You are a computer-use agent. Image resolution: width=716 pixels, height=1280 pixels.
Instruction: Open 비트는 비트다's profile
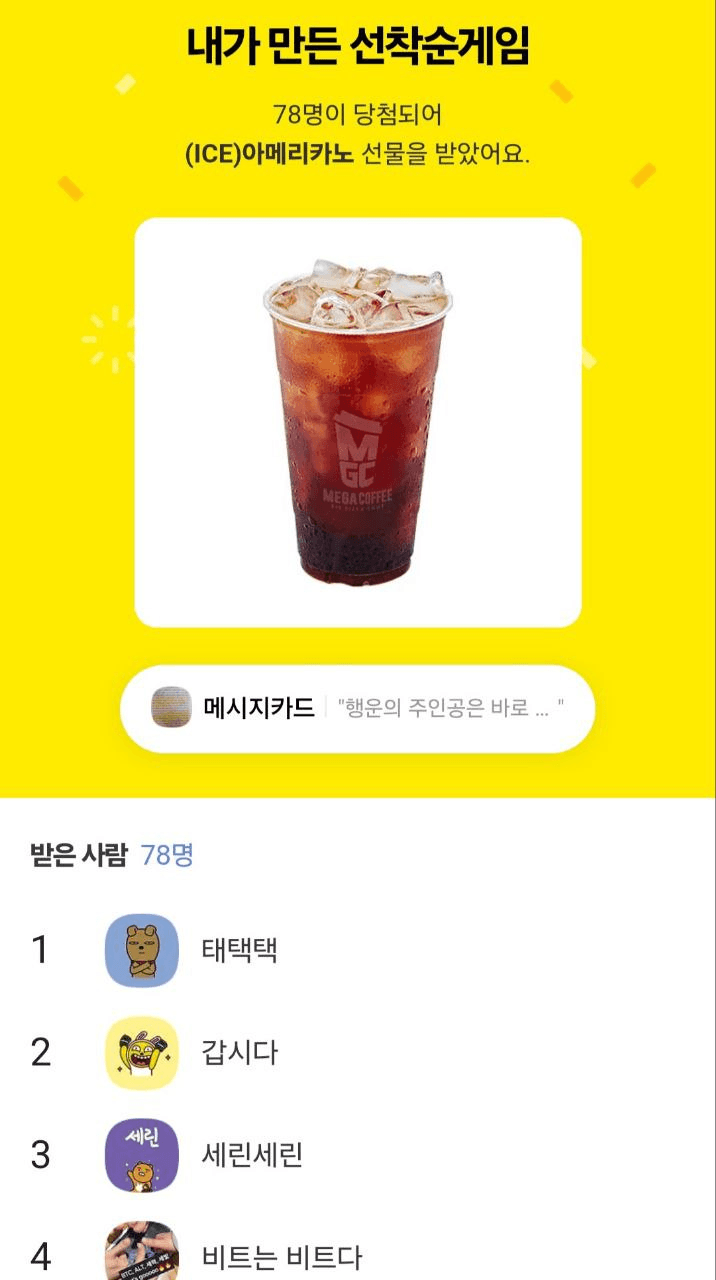click(x=142, y=1253)
